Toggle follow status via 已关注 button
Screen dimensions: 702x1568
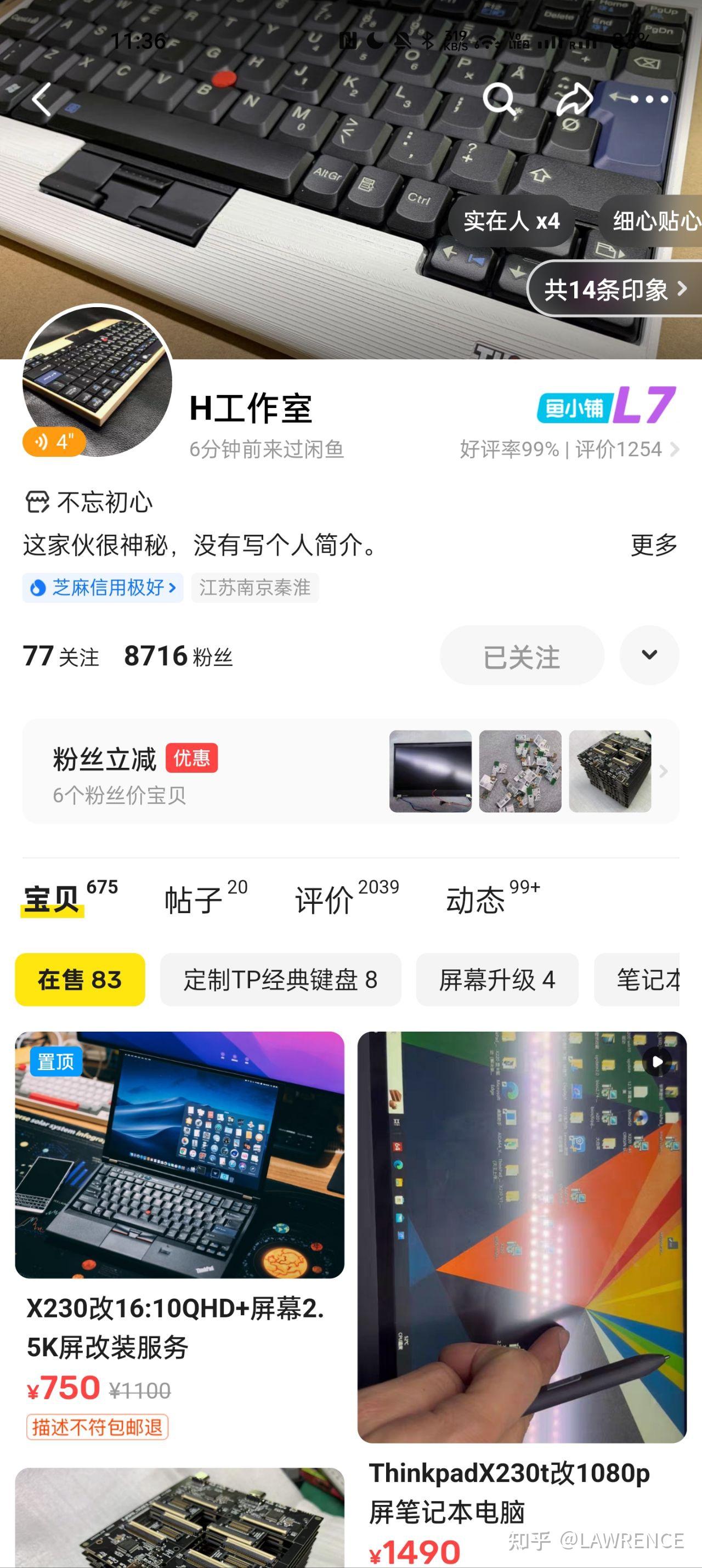coord(522,655)
